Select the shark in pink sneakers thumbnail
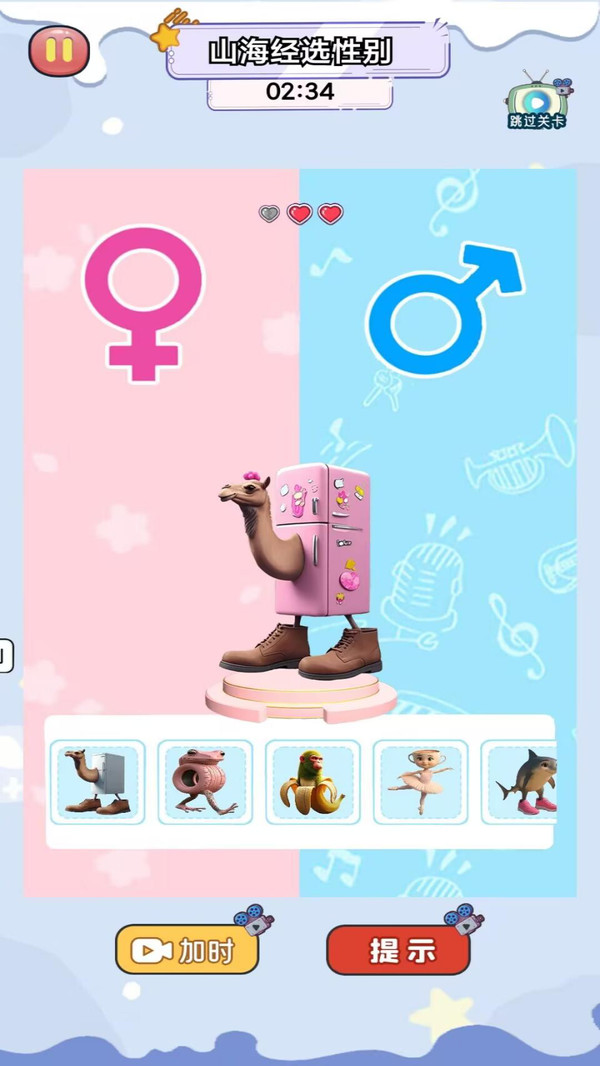The height and width of the screenshot is (1066, 600). [519, 782]
